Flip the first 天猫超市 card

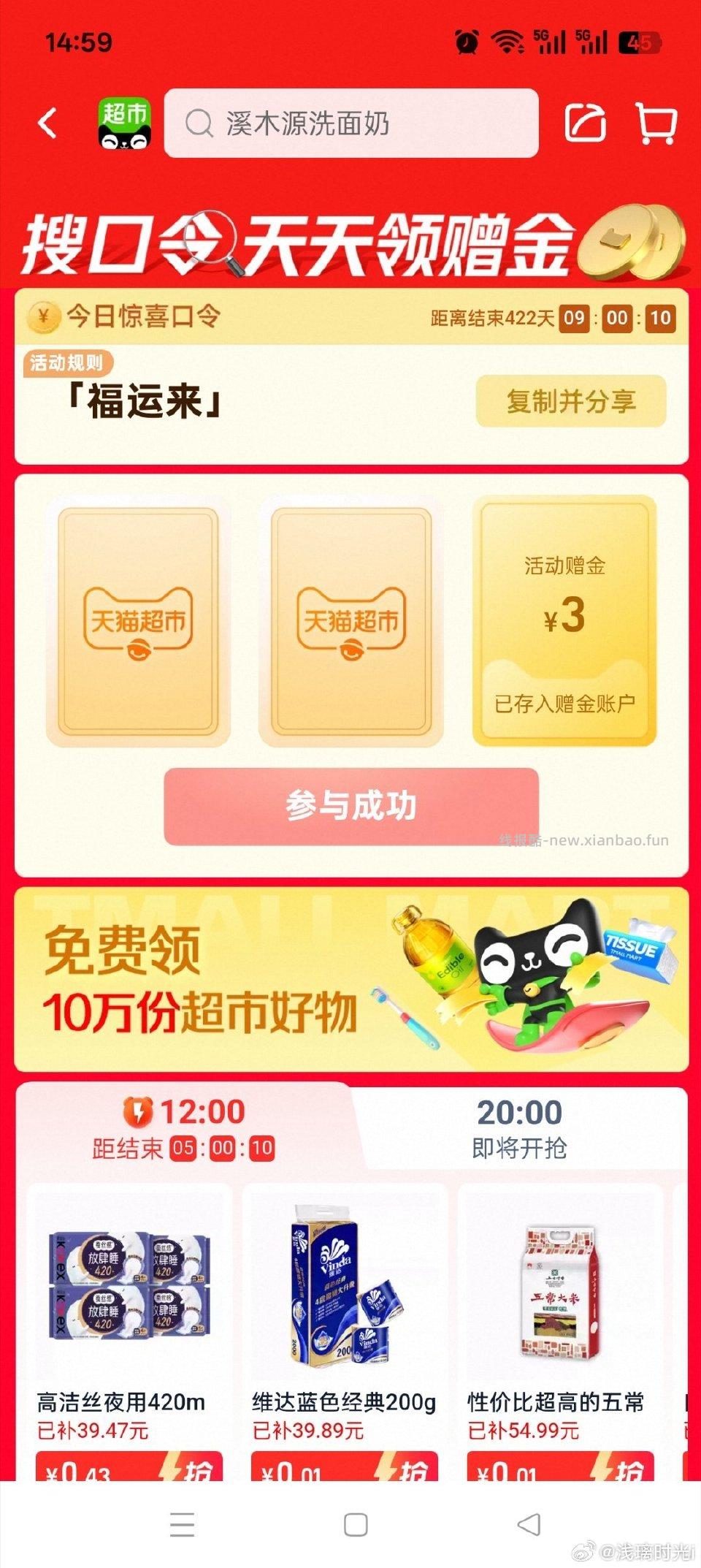pos(138,621)
